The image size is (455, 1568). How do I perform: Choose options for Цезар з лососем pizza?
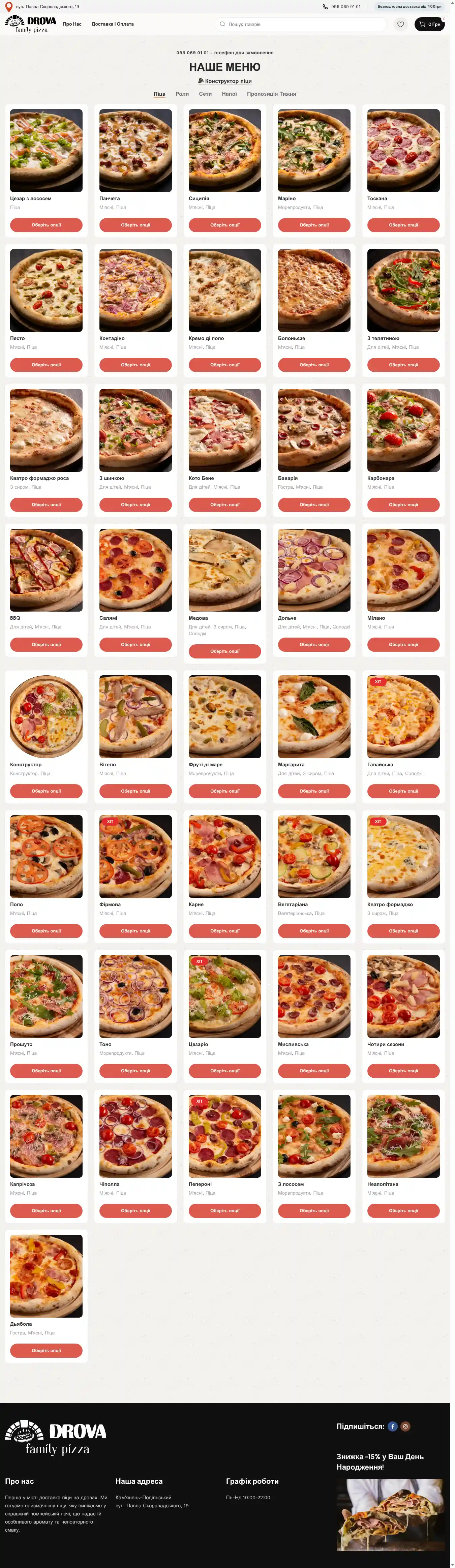tap(46, 225)
